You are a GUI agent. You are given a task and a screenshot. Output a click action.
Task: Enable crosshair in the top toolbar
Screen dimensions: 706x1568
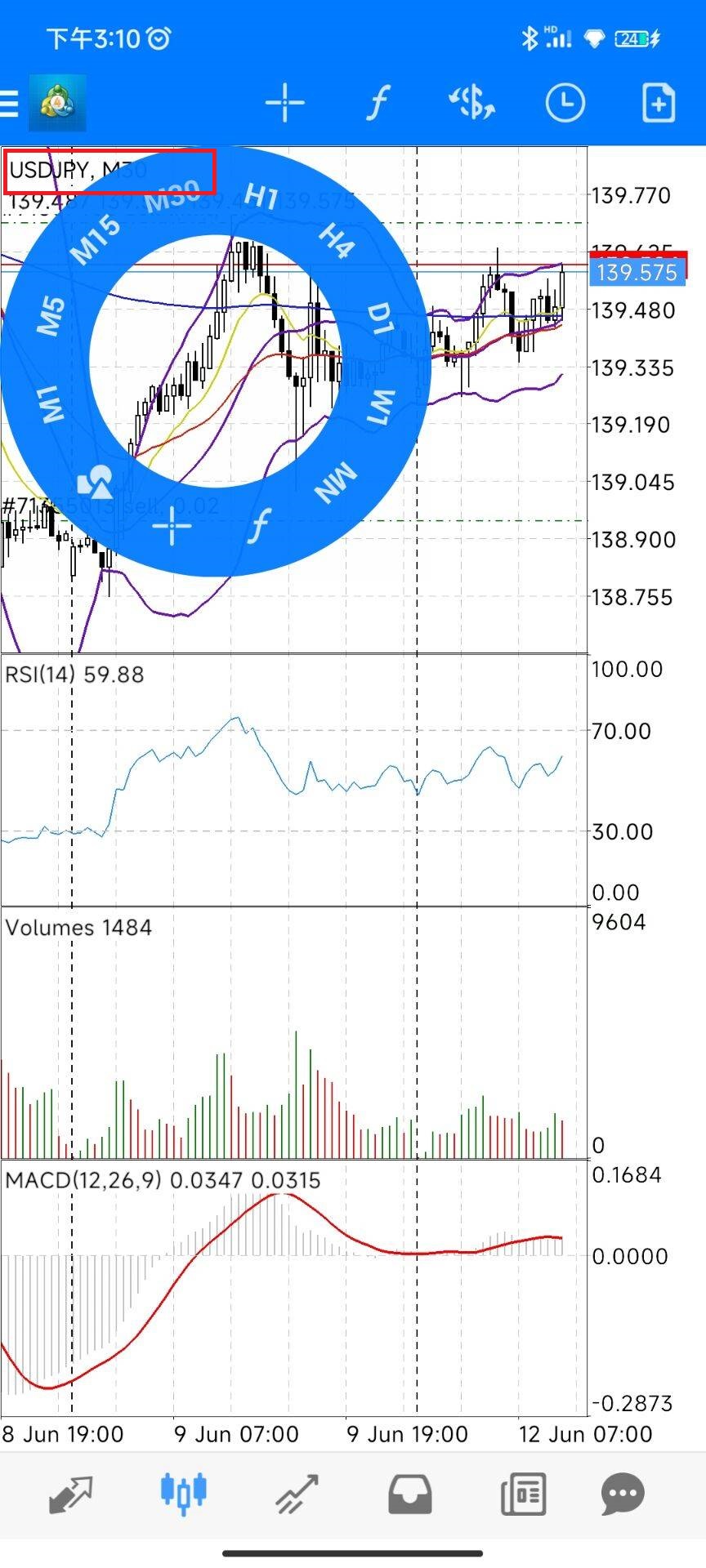point(284,104)
